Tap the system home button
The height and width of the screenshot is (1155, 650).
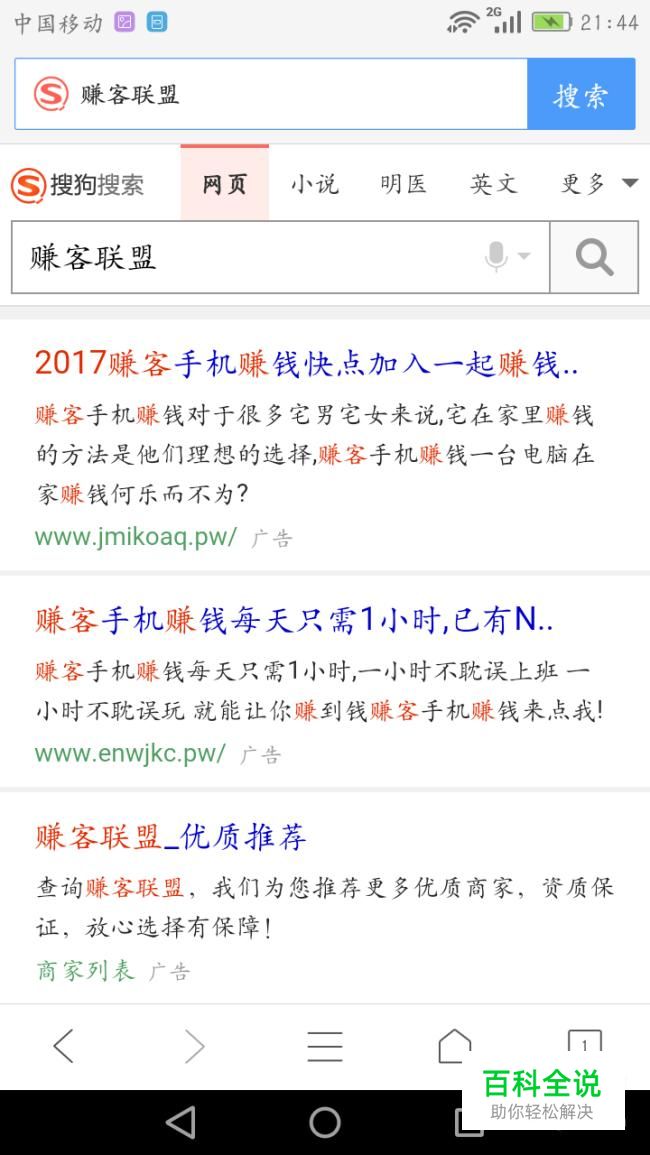point(325,1122)
